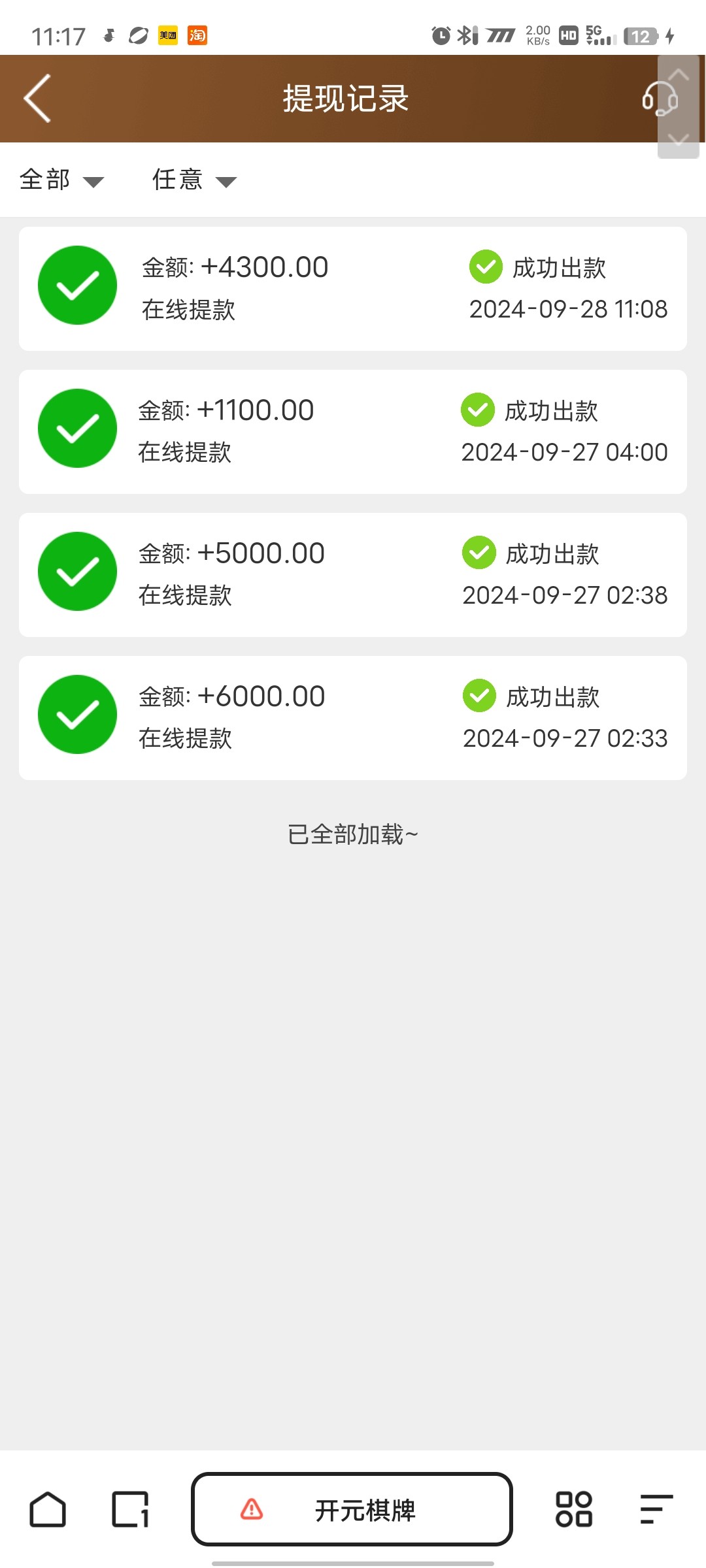Image resolution: width=706 pixels, height=1568 pixels.
Task: Contact customer service via headset icon
Action: [659, 99]
